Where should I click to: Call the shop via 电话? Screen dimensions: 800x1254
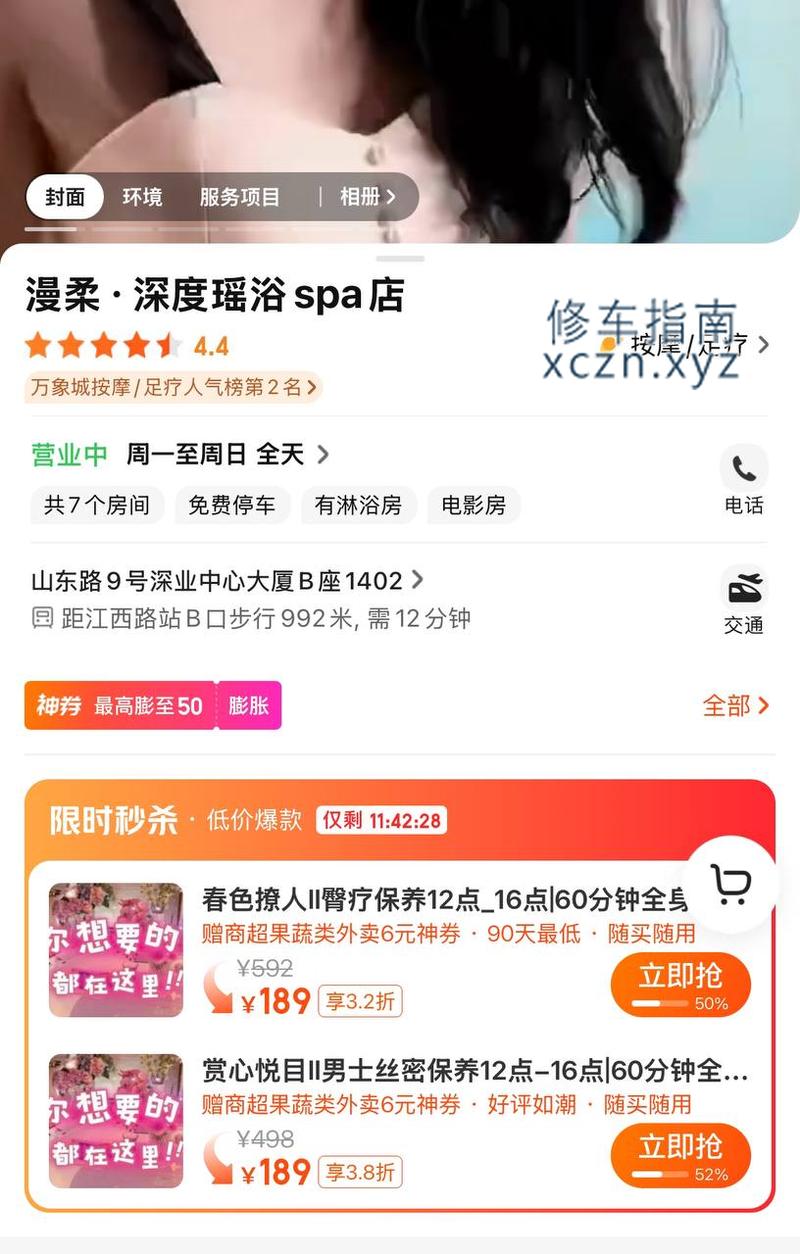tap(744, 480)
